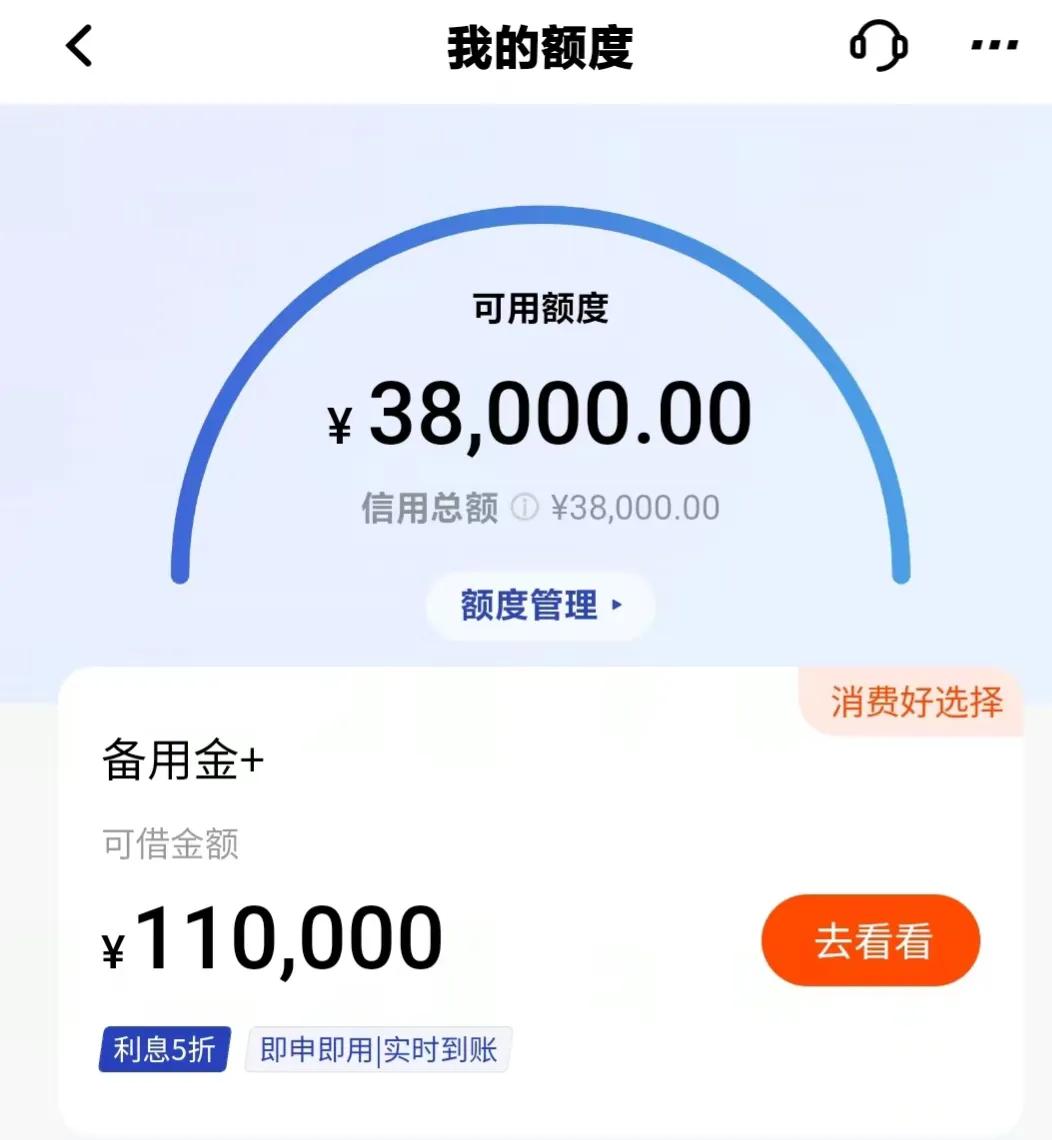Click the 可借金额 label link

170,844
